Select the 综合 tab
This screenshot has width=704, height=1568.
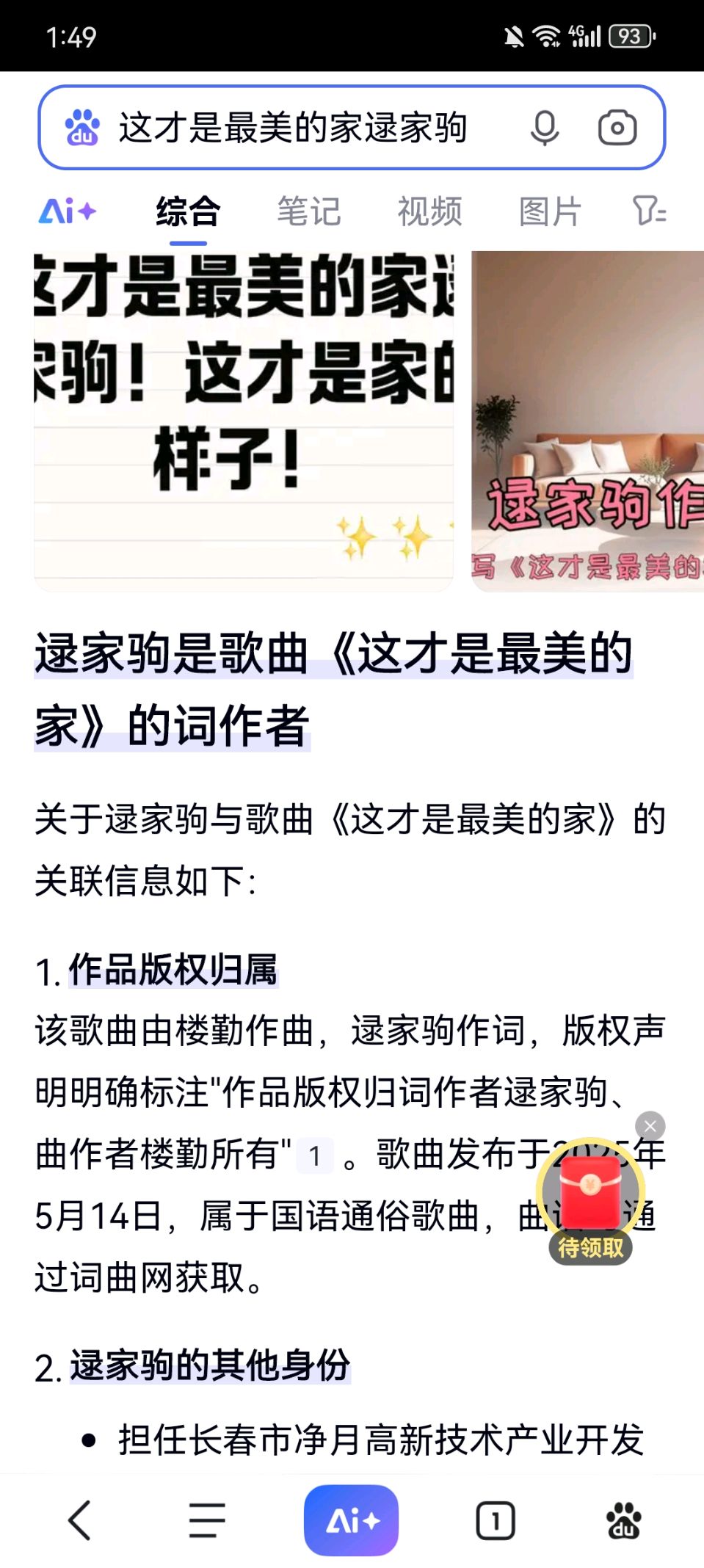188,212
